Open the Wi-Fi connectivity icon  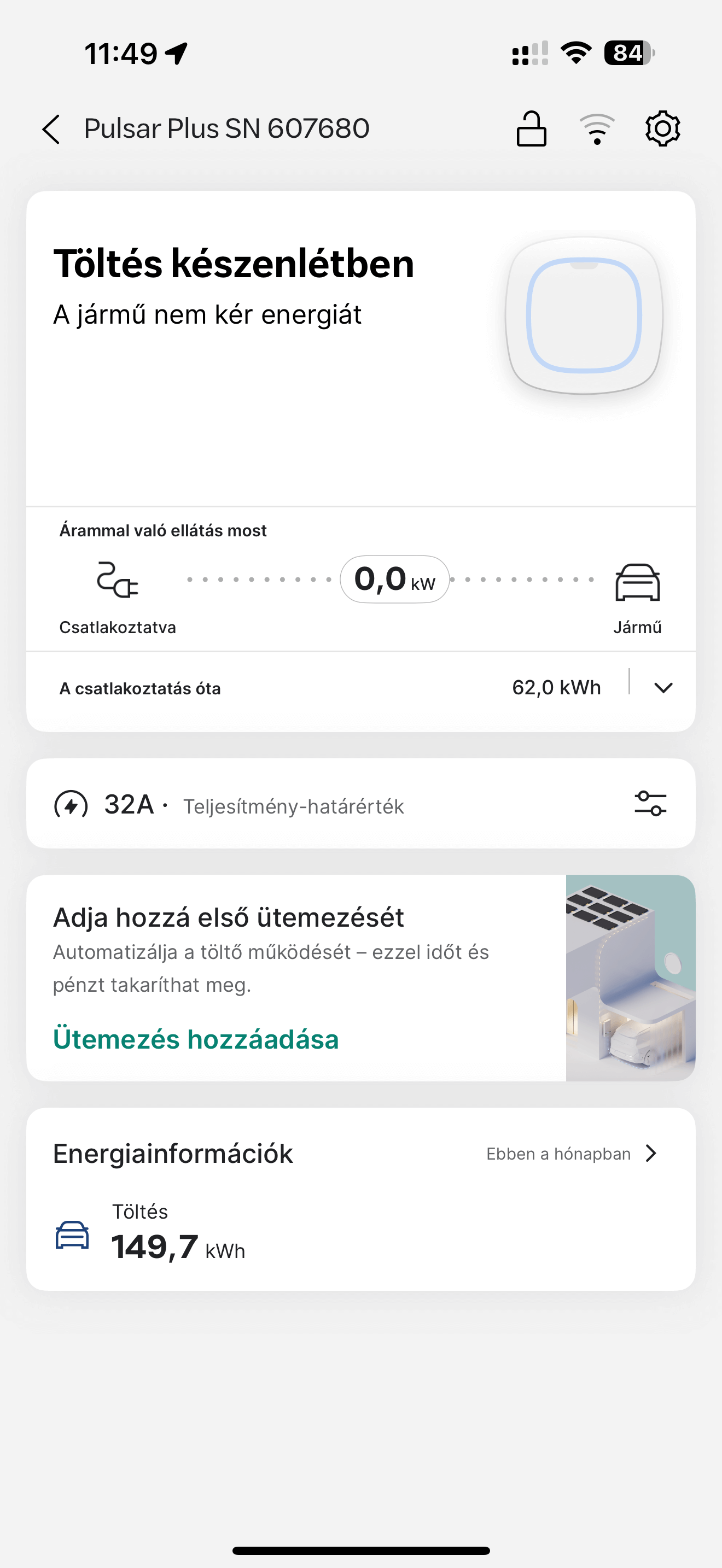click(x=597, y=129)
